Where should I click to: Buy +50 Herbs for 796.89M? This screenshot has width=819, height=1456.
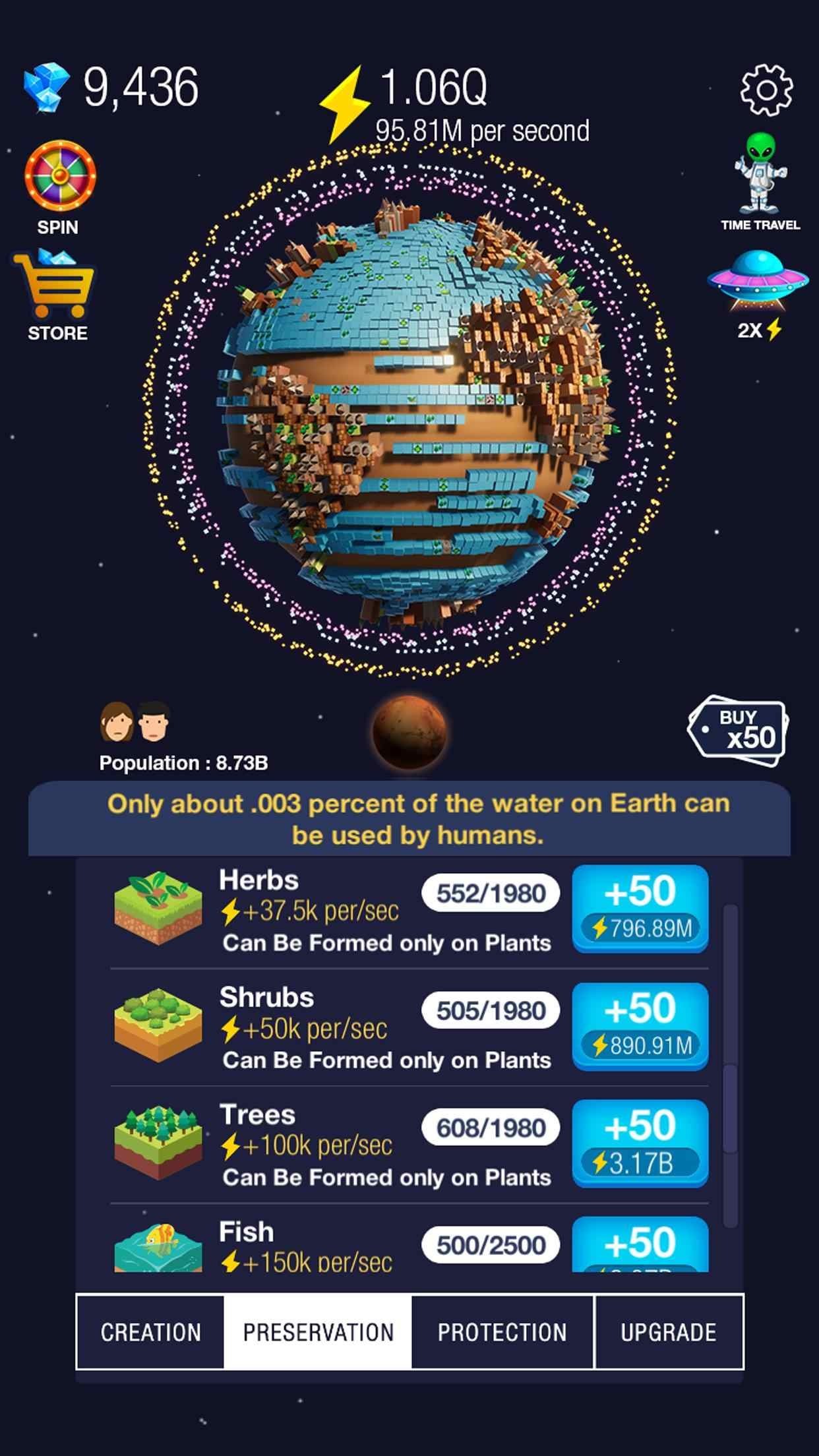640,909
